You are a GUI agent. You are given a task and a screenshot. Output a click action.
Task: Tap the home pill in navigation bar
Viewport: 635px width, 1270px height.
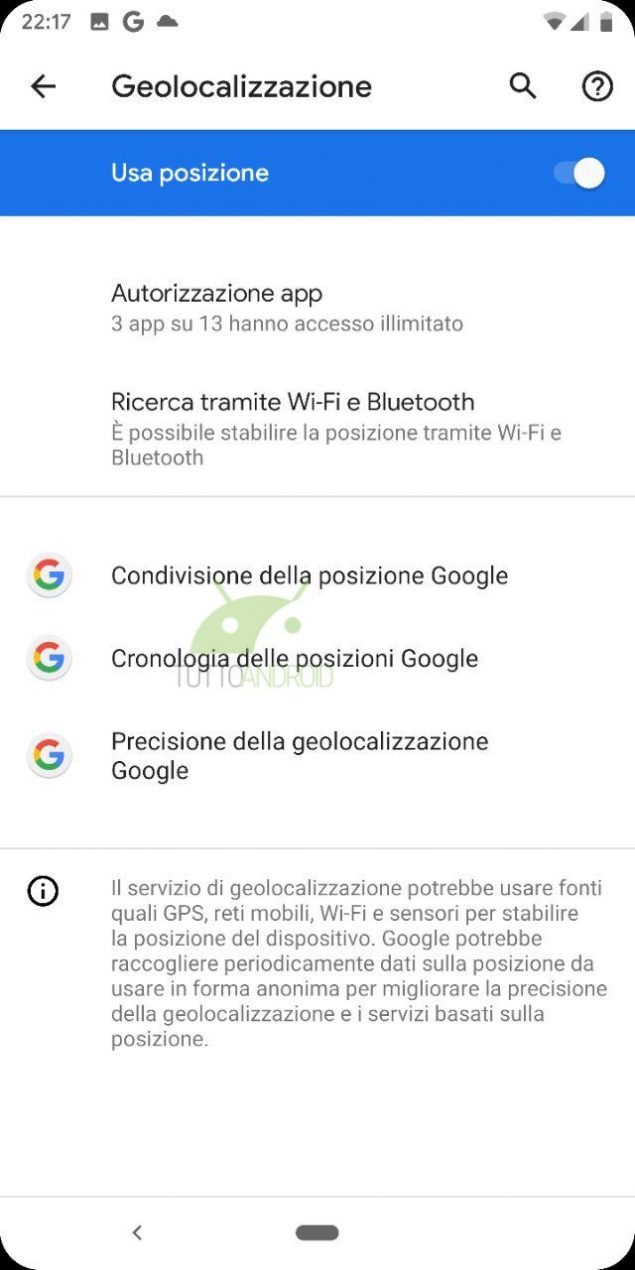pos(317,1233)
